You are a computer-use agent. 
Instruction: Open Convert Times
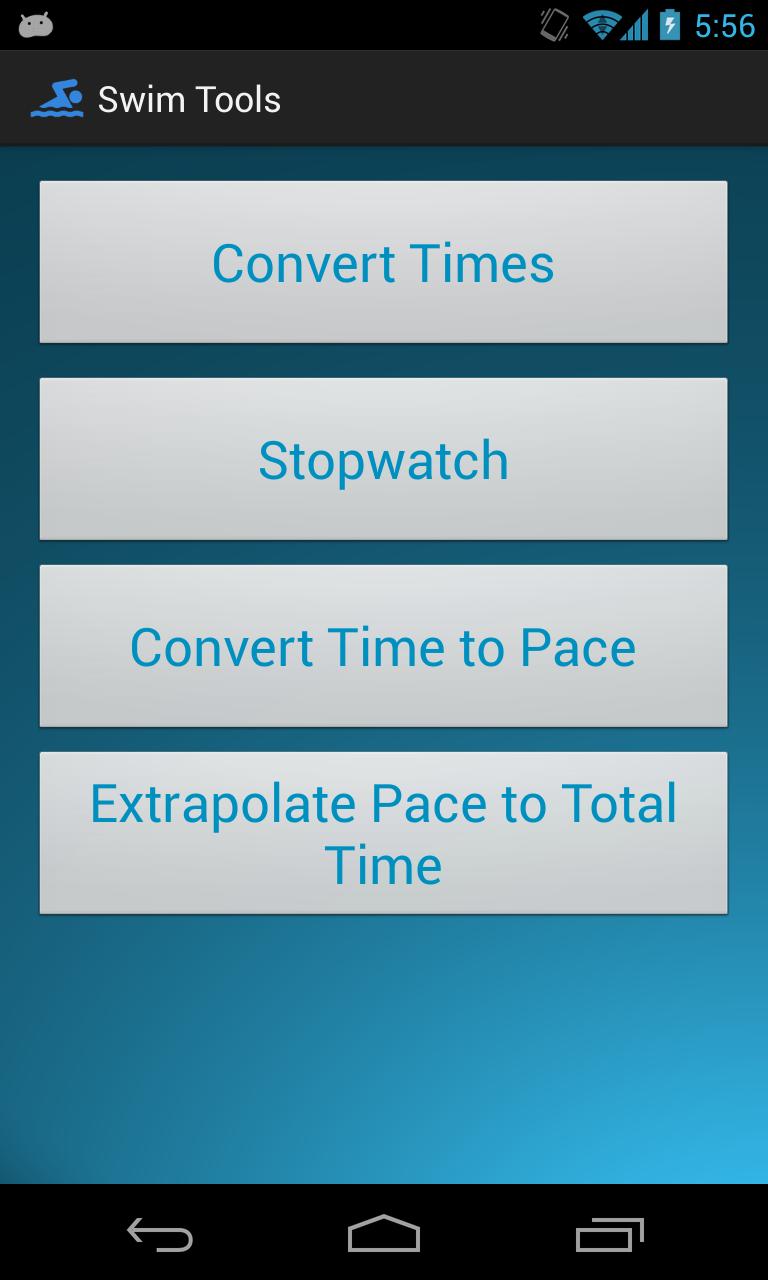(384, 262)
